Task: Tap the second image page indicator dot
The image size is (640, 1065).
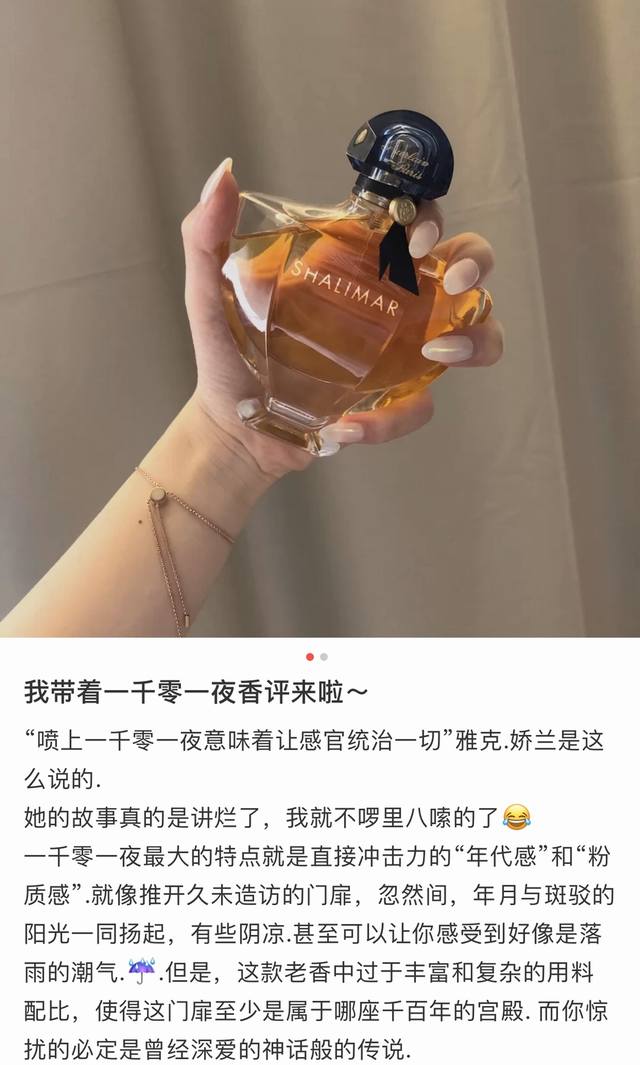Action: (325, 657)
